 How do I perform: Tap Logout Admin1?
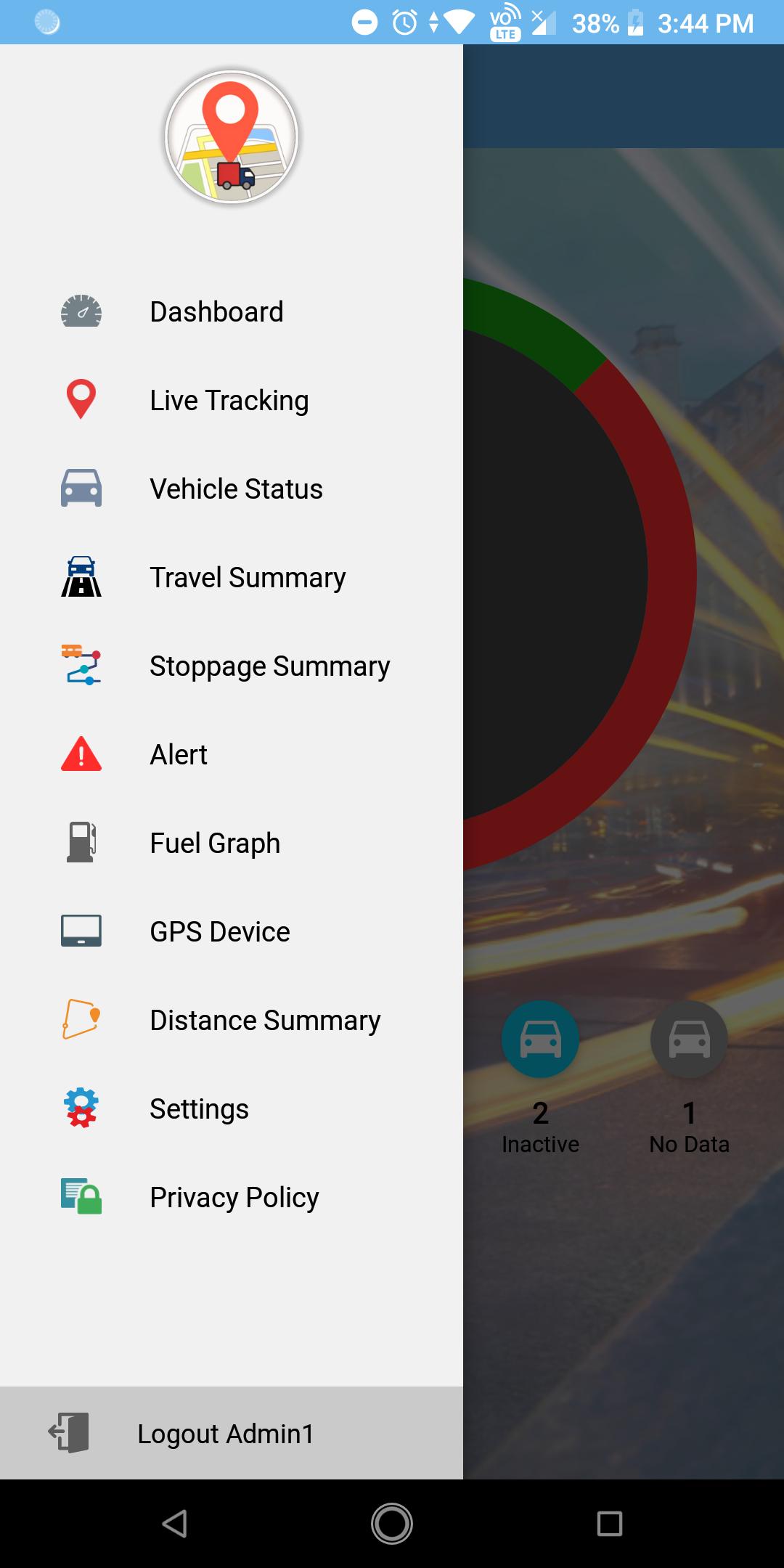[225, 1434]
